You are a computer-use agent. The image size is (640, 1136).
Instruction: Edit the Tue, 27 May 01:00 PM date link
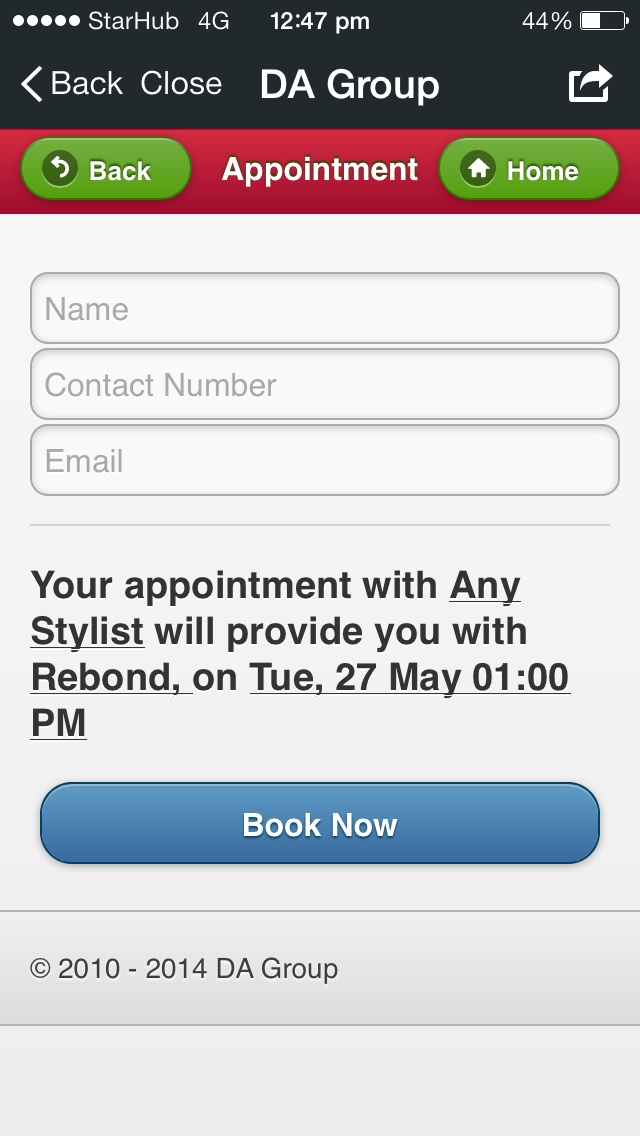pyautogui.click(x=408, y=678)
